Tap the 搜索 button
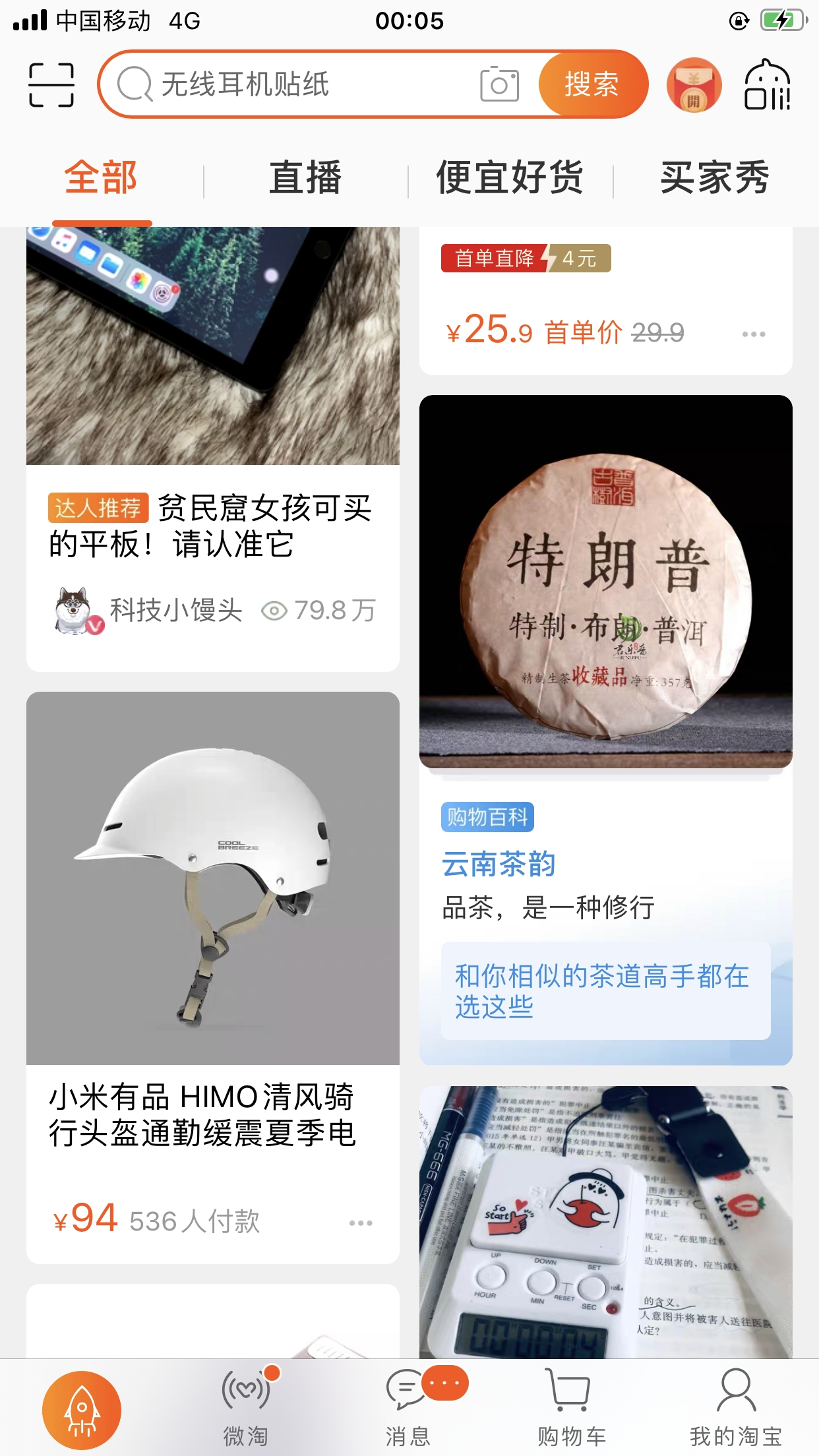The width and height of the screenshot is (819, 1456). pos(591,85)
